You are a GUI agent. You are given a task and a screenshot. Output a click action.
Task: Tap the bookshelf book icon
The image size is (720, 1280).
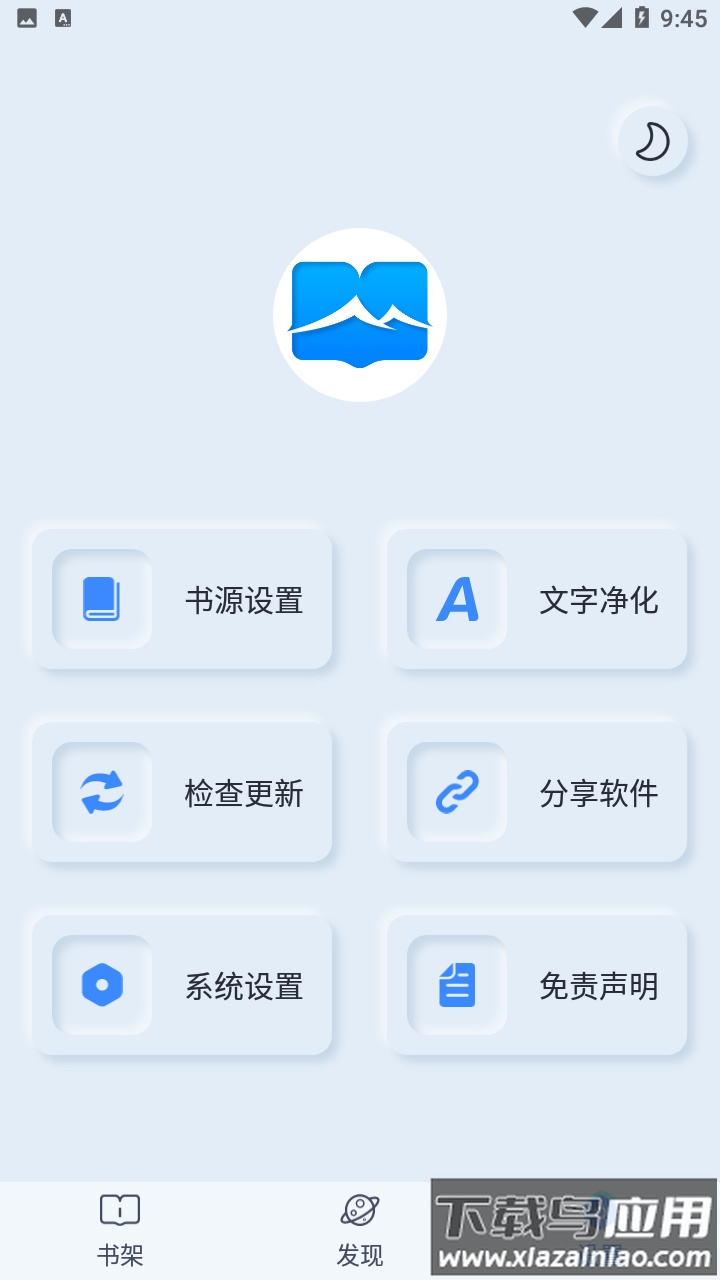pyautogui.click(x=119, y=1209)
